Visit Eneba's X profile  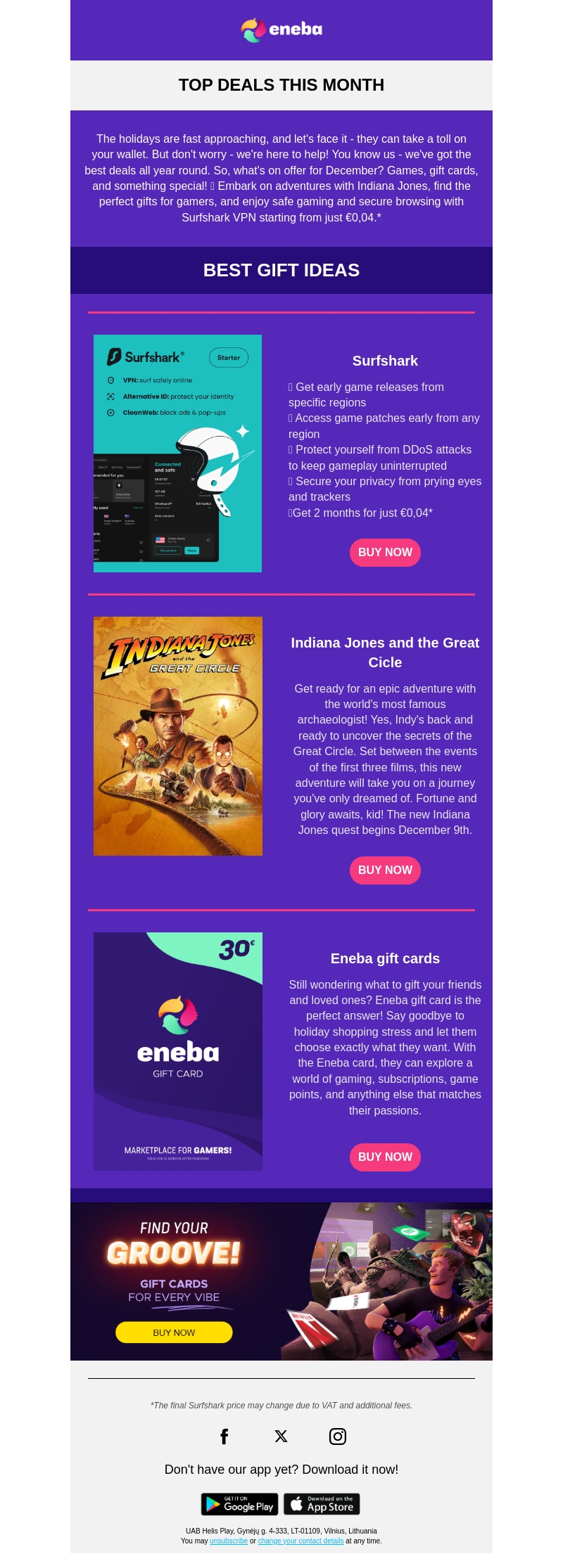[x=281, y=1437]
